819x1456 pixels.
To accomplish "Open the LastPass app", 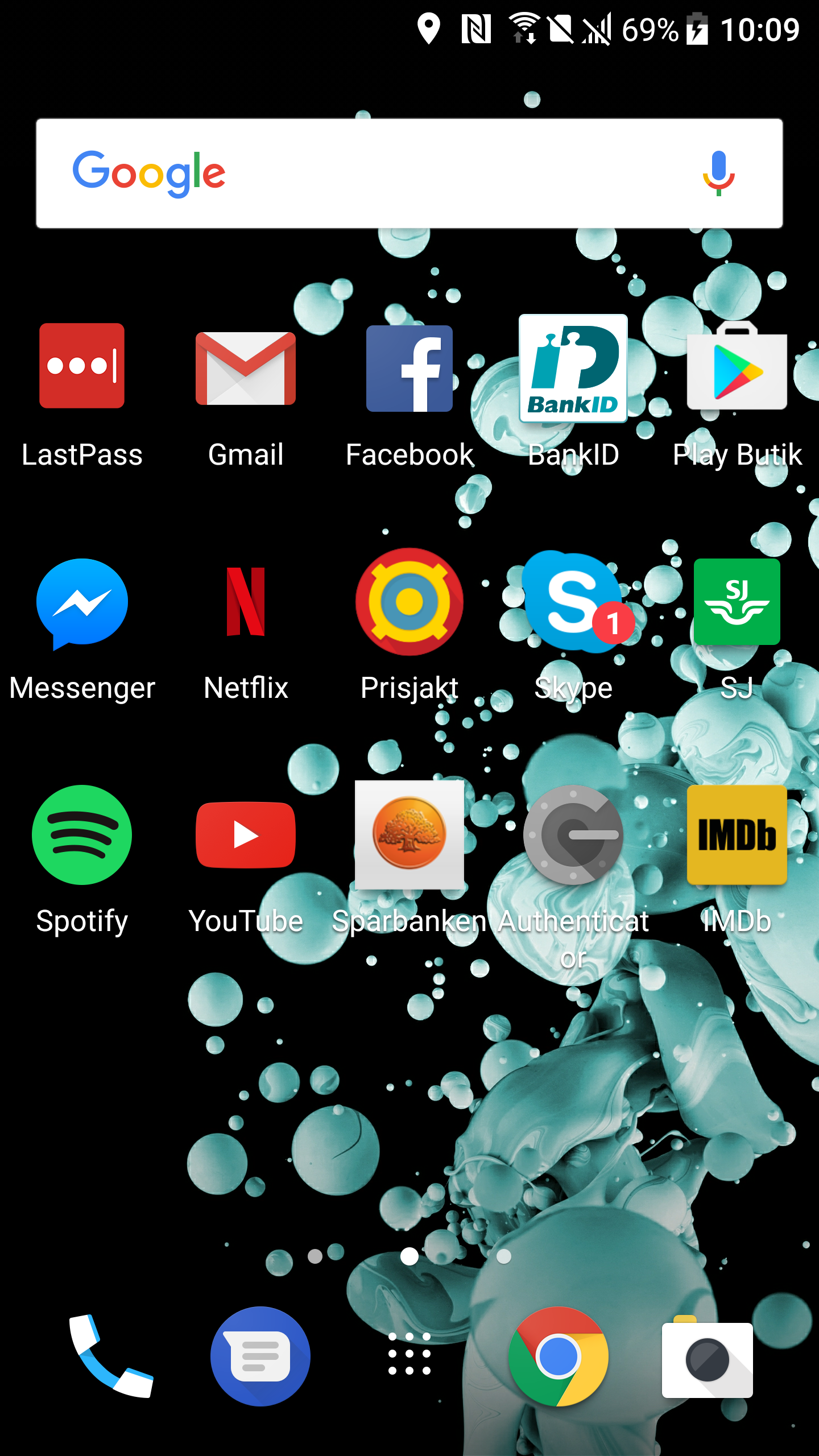I will pos(82,367).
